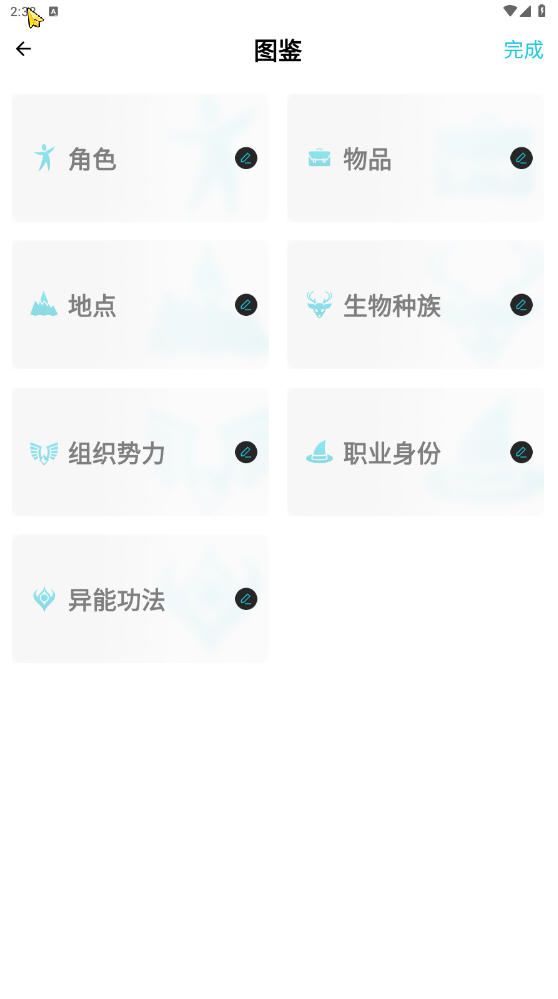Tap the edit pencil on 物品
Viewport: 558px width, 999px height.
(x=521, y=158)
